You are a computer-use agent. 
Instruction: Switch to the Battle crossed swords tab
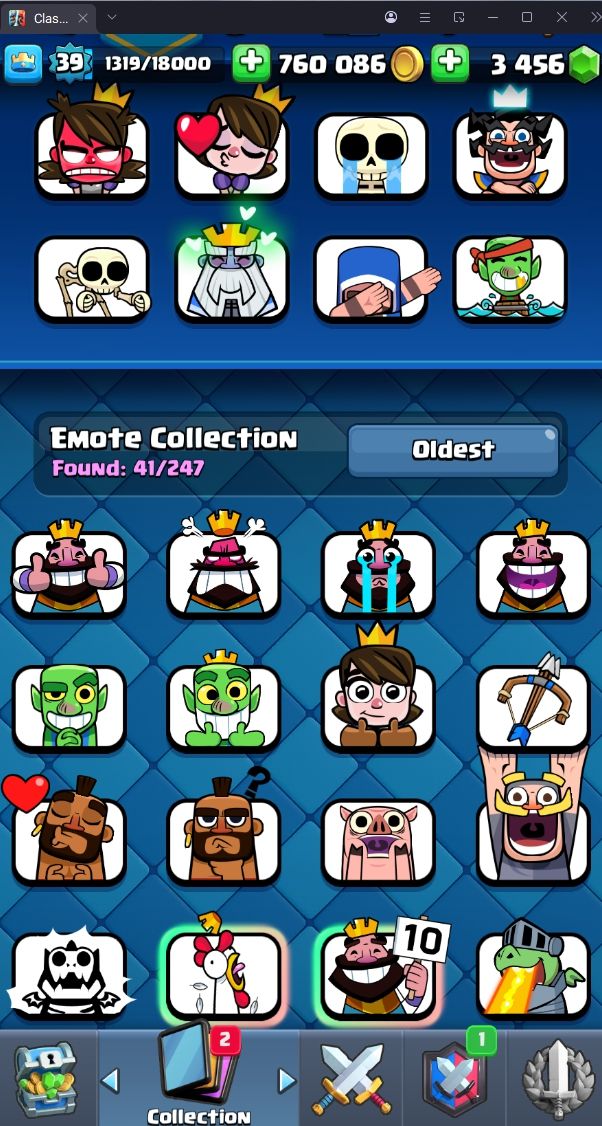[x=350, y=1078]
